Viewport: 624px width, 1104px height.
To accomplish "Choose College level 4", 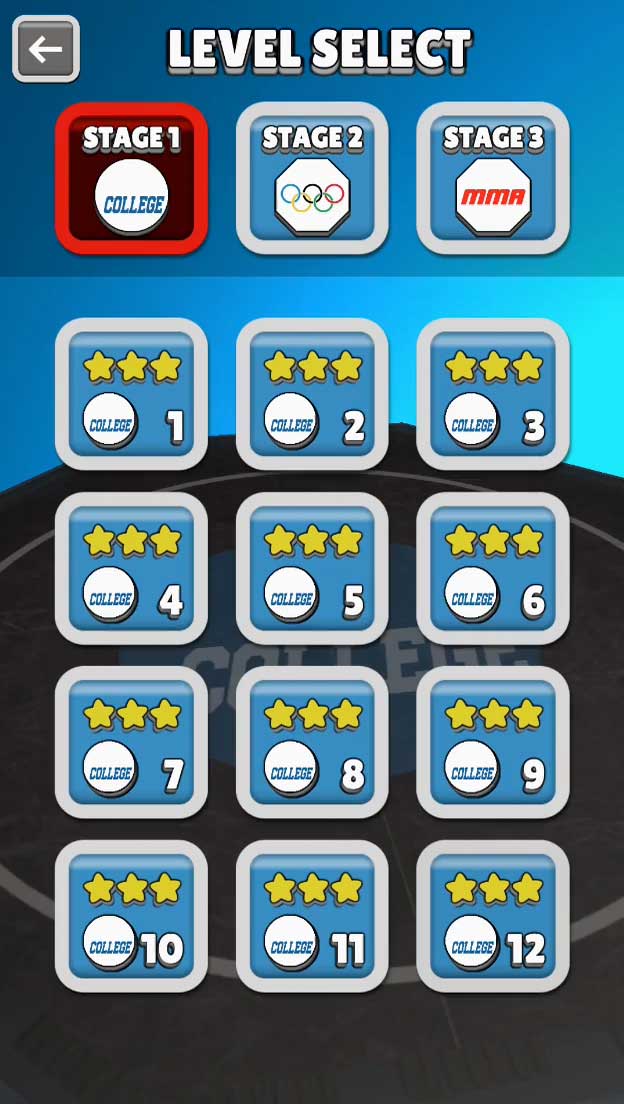I will pyautogui.click(x=131, y=568).
